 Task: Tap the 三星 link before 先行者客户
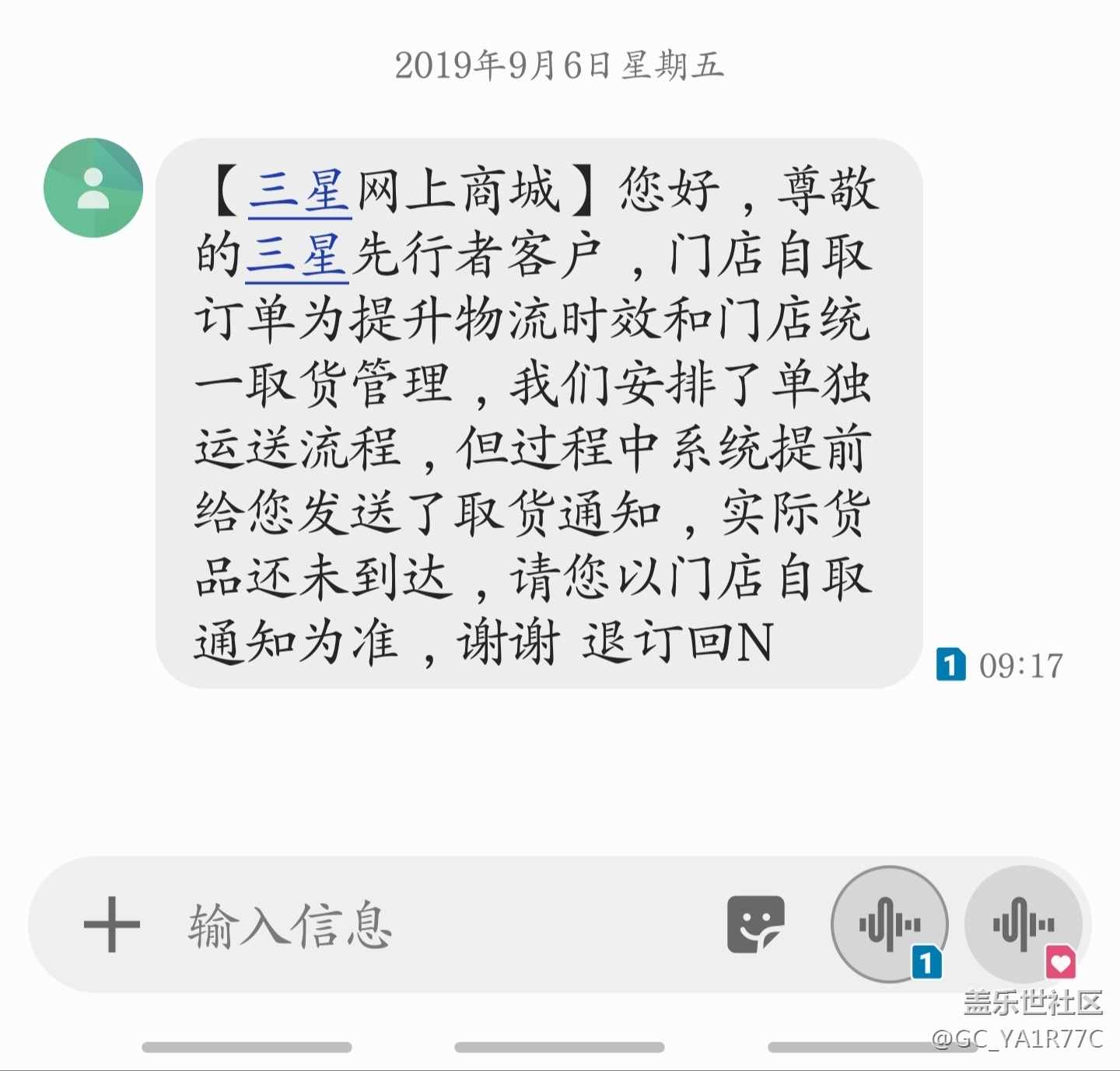coord(296,256)
